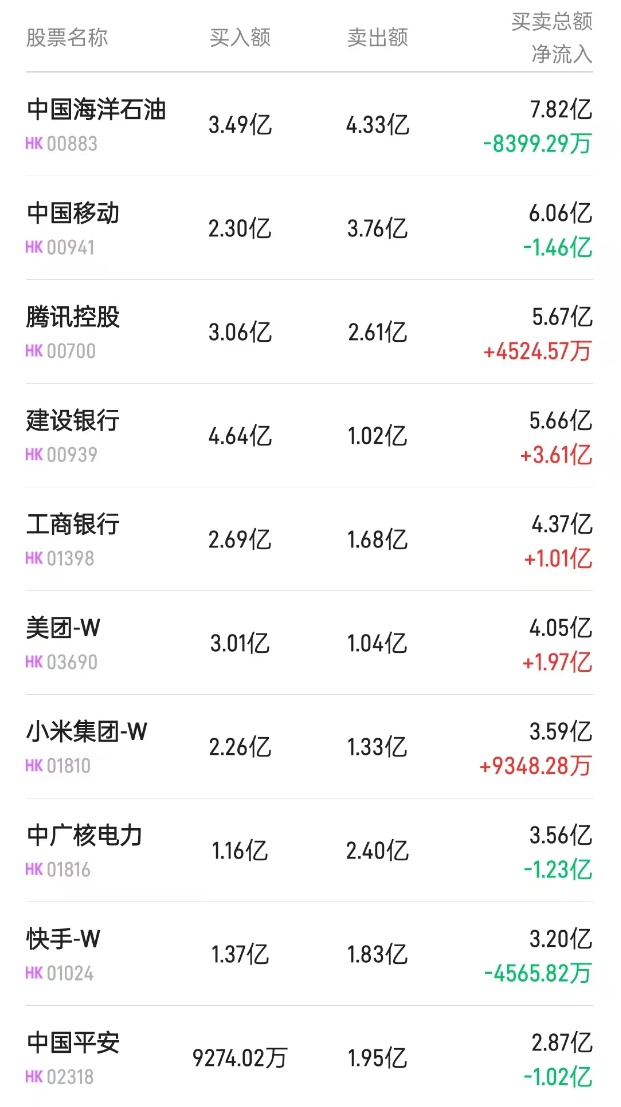Open the 中国海洋石油 stock row

(96, 110)
